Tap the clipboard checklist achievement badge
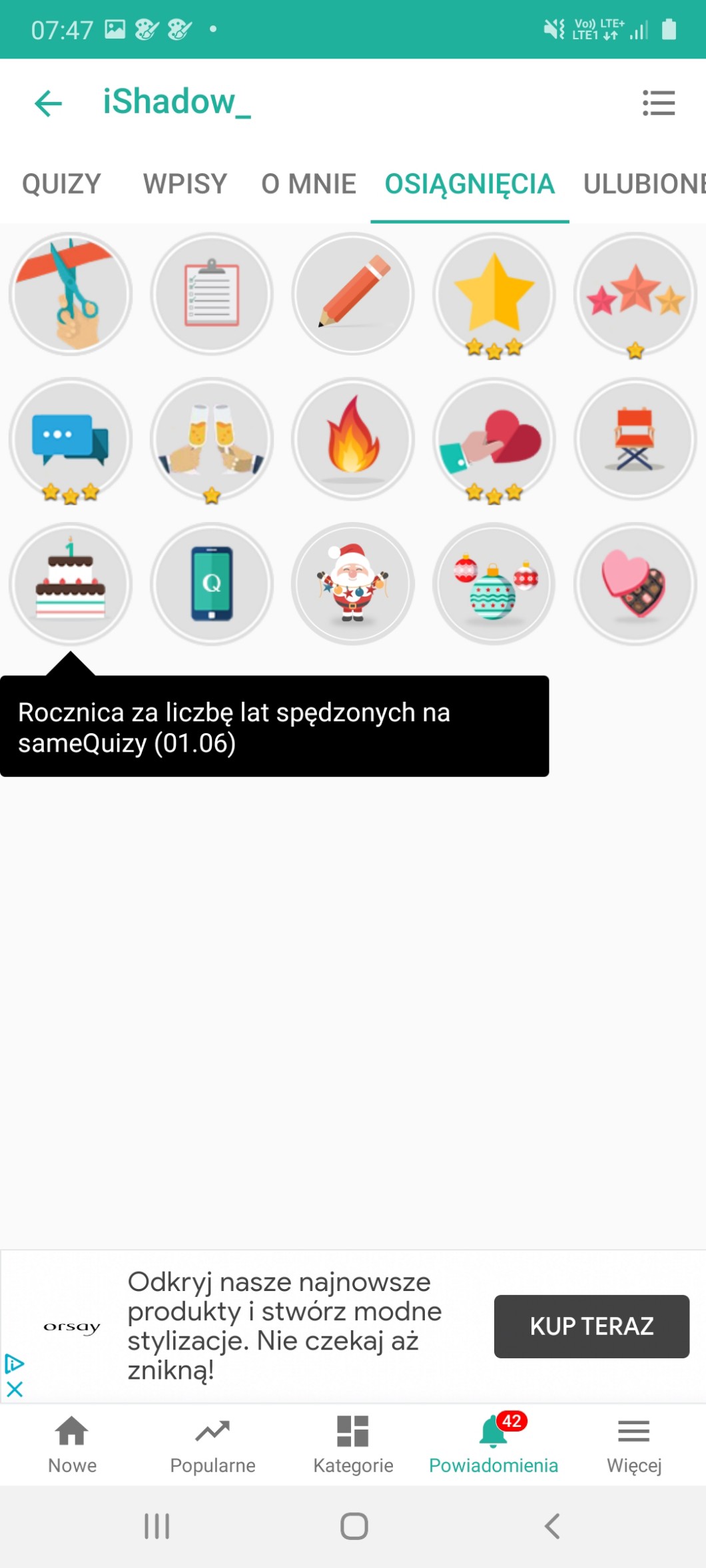 212,294
